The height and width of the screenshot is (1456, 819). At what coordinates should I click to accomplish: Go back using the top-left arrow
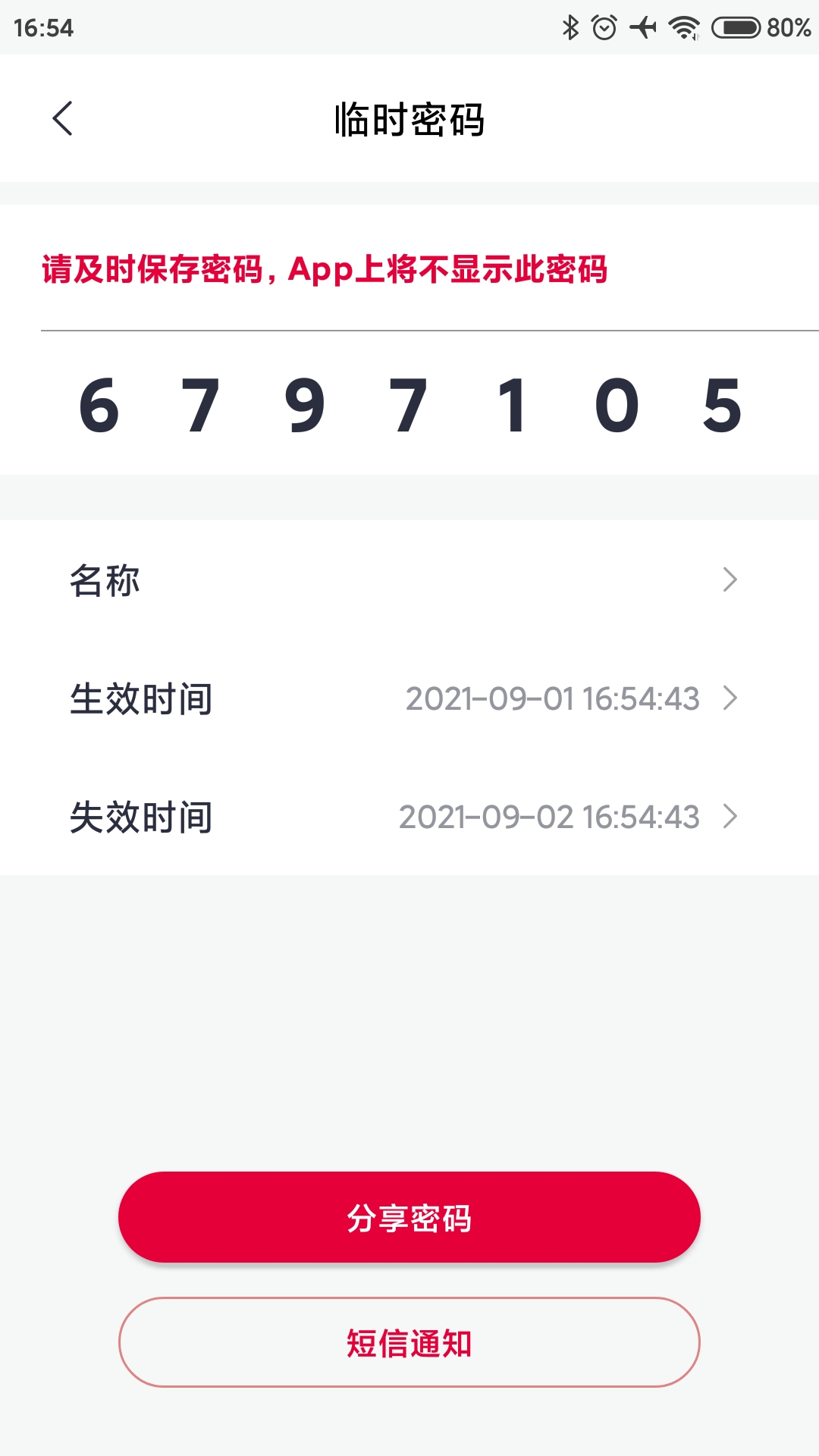click(62, 118)
